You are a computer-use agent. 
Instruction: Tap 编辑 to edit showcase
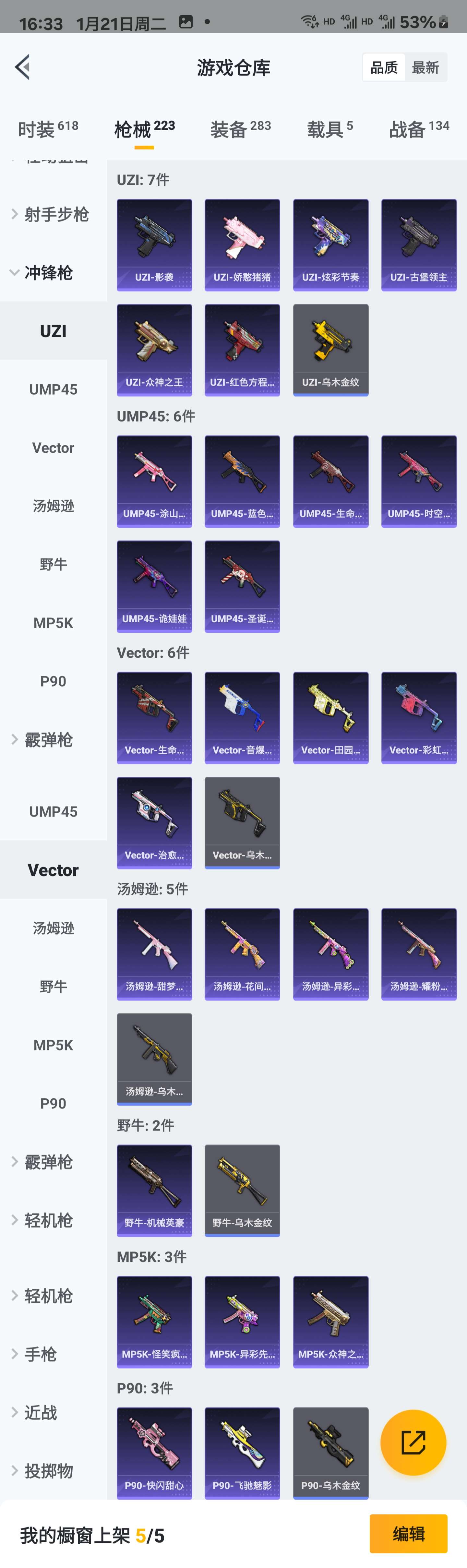point(408,1534)
